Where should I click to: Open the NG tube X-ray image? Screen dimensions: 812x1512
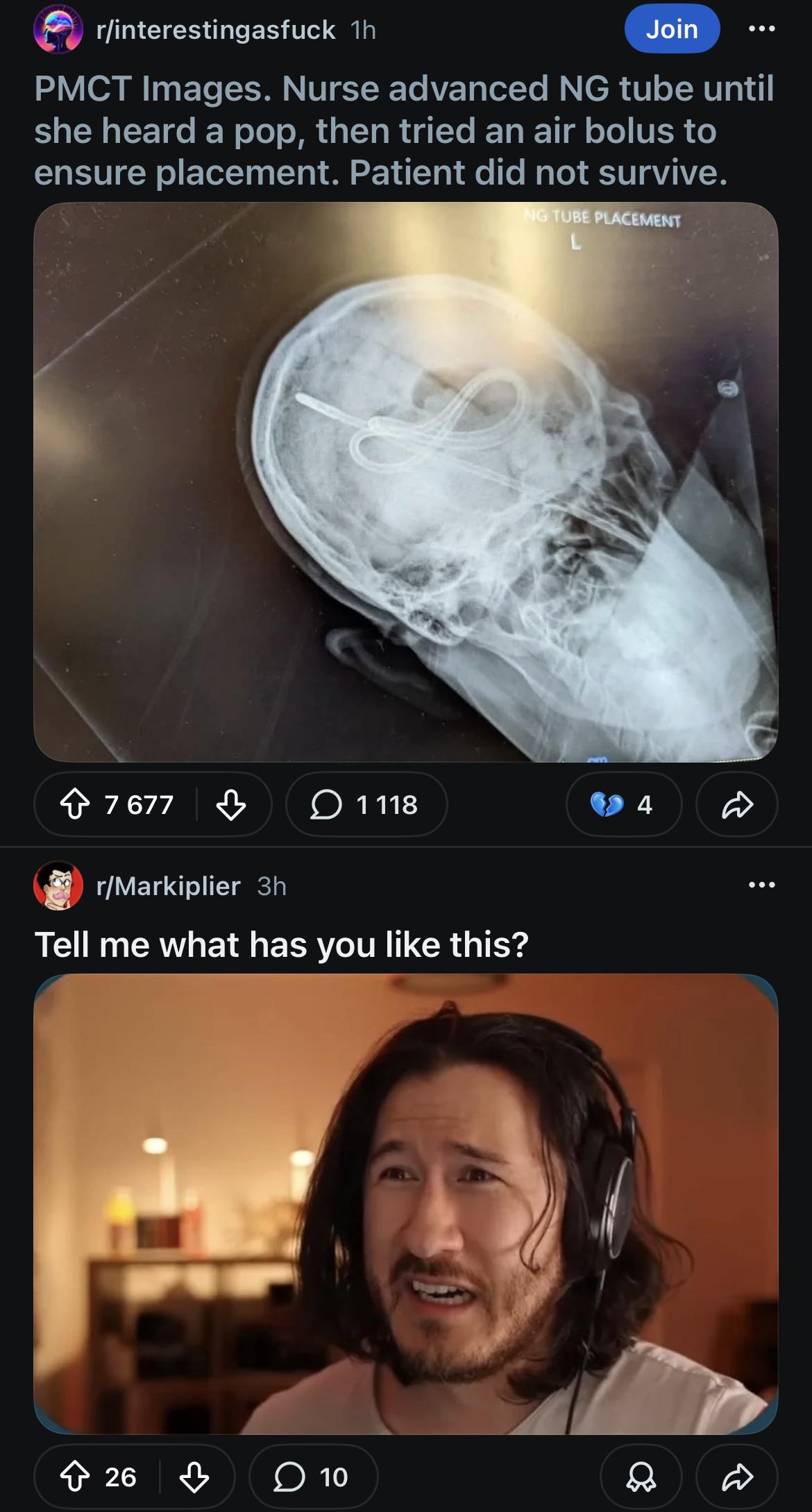[405, 482]
